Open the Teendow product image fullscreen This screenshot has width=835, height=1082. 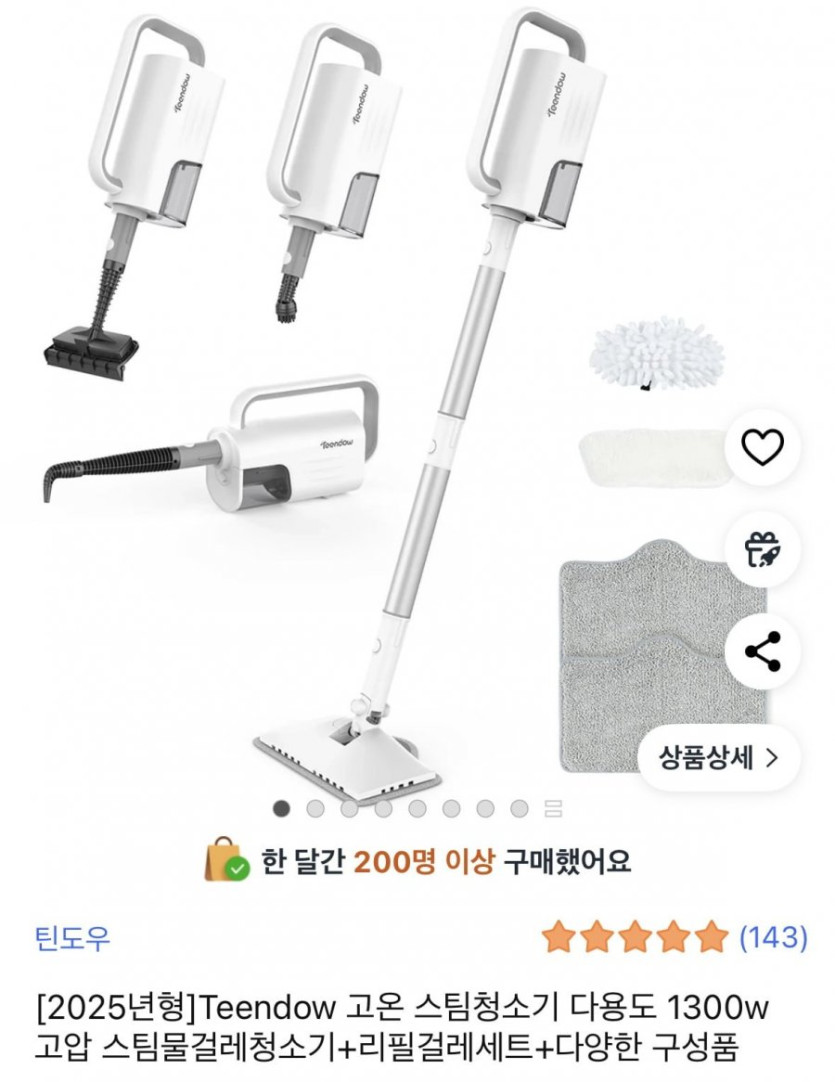[400, 400]
